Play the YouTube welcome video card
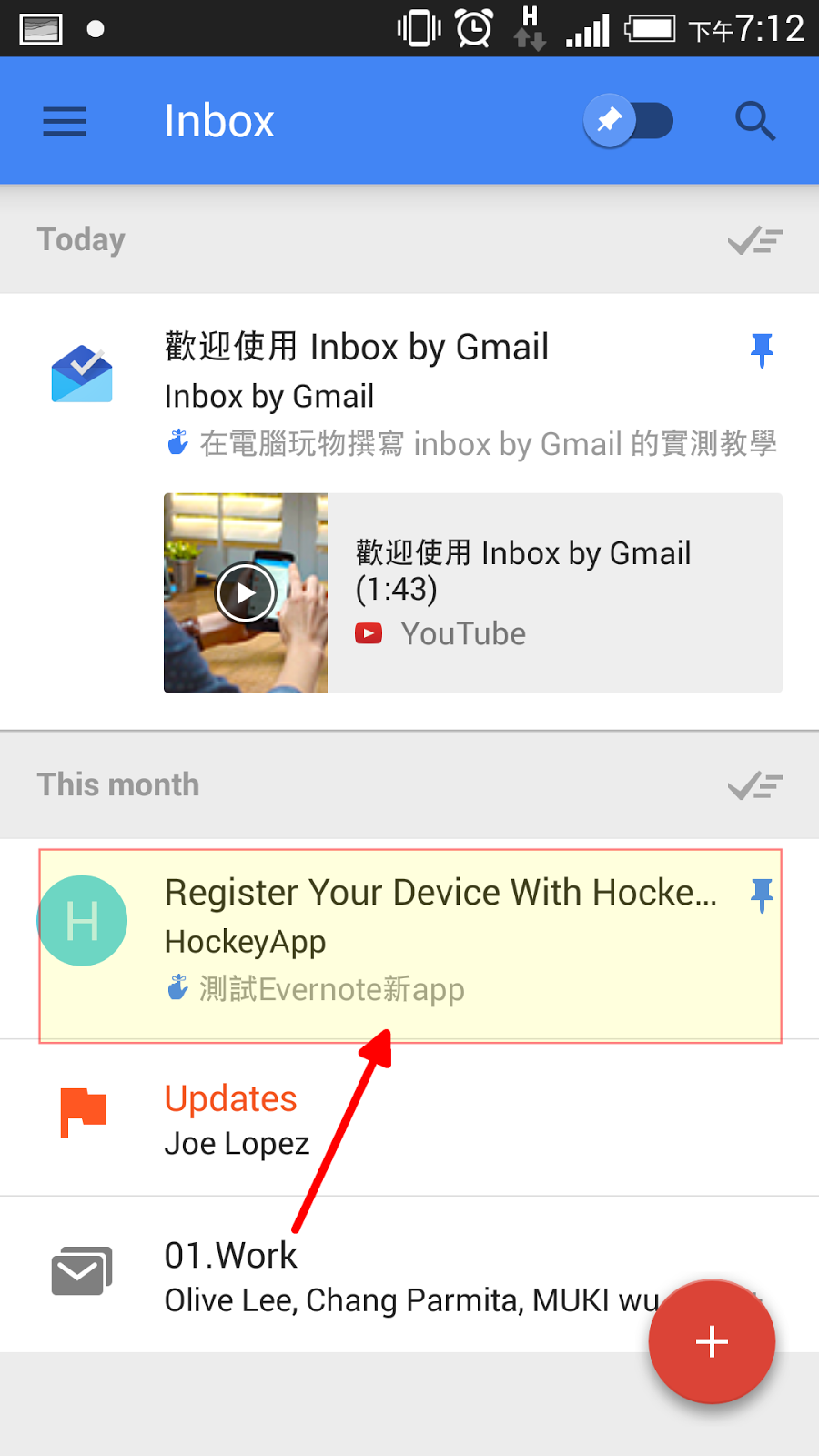Viewport: 819px width, 1456px height. (246, 593)
